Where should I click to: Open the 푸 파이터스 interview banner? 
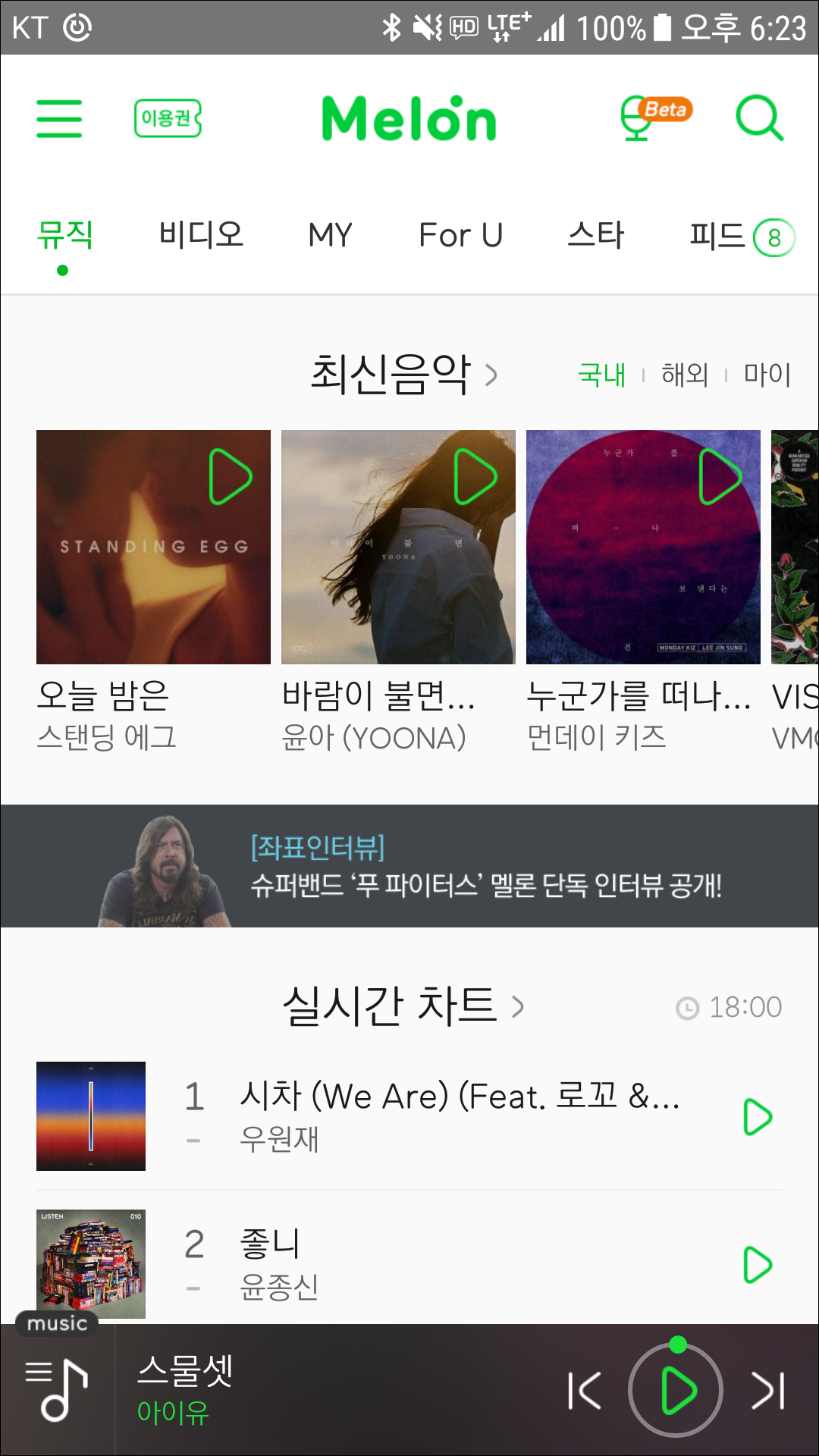click(x=409, y=866)
